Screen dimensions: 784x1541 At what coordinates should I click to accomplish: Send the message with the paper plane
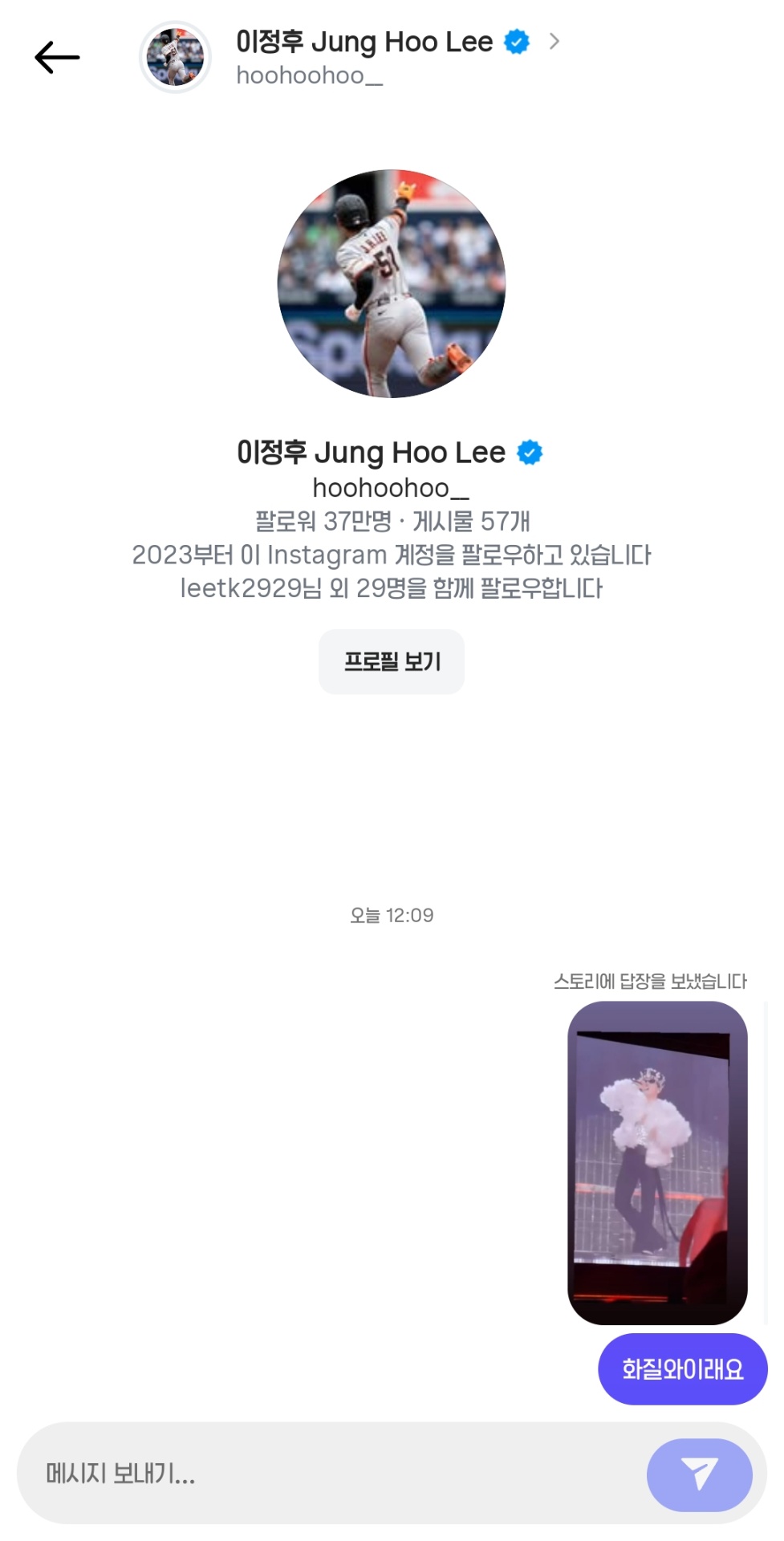pos(699,1474)
